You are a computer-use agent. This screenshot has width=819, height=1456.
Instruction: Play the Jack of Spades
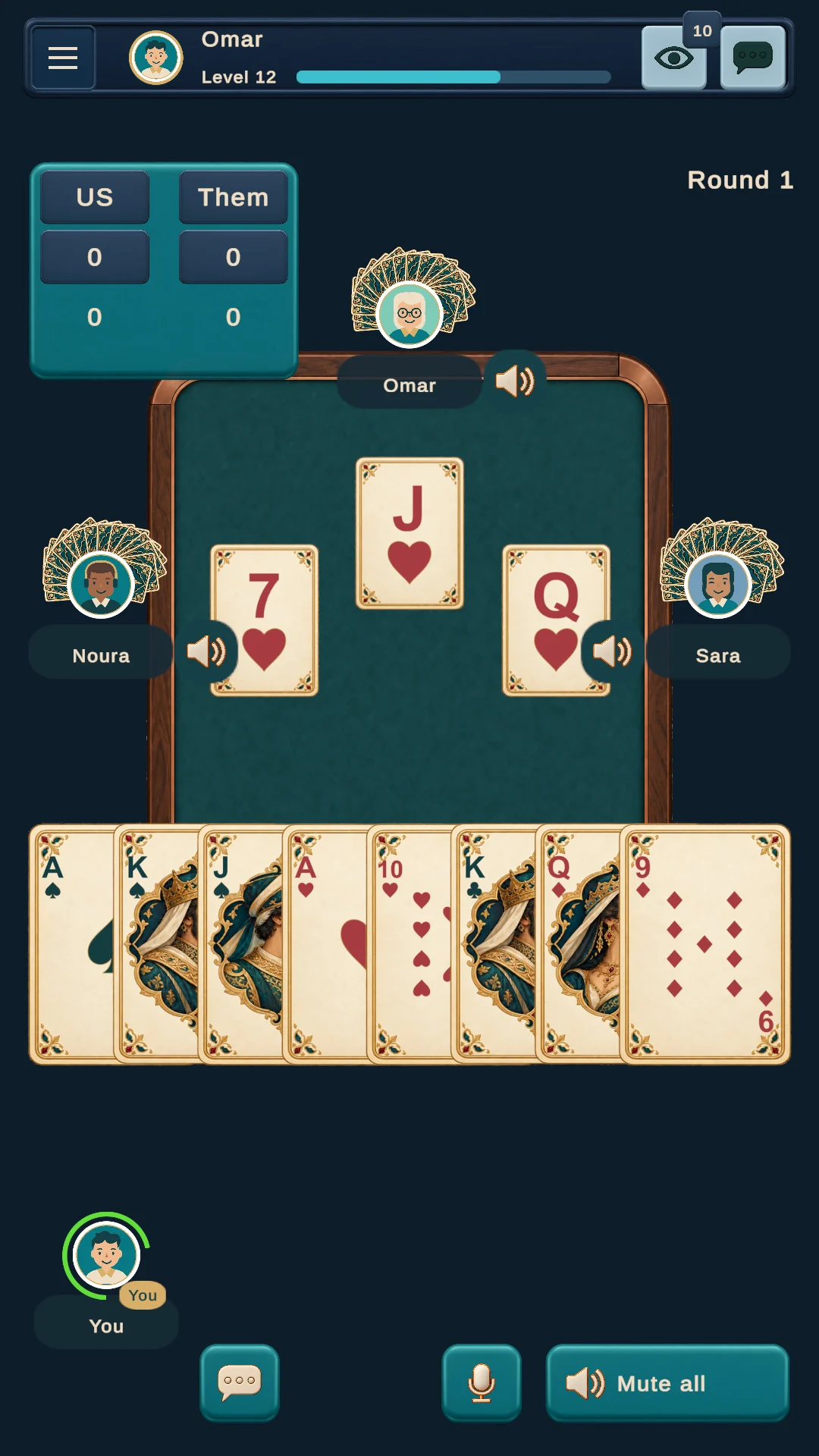(x=240, y=944)
